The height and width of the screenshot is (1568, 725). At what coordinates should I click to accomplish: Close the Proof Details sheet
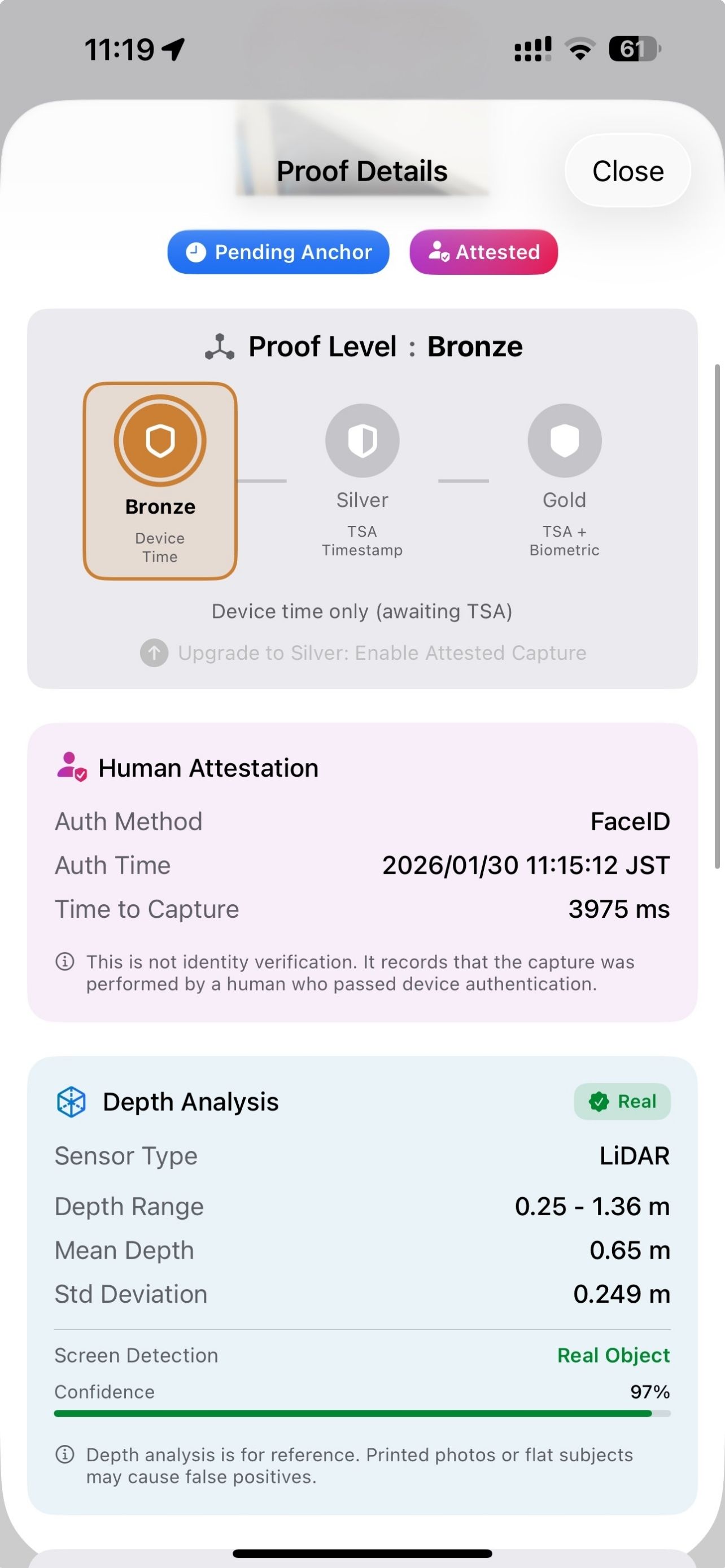pyautogui.click(x=628, y=171)
